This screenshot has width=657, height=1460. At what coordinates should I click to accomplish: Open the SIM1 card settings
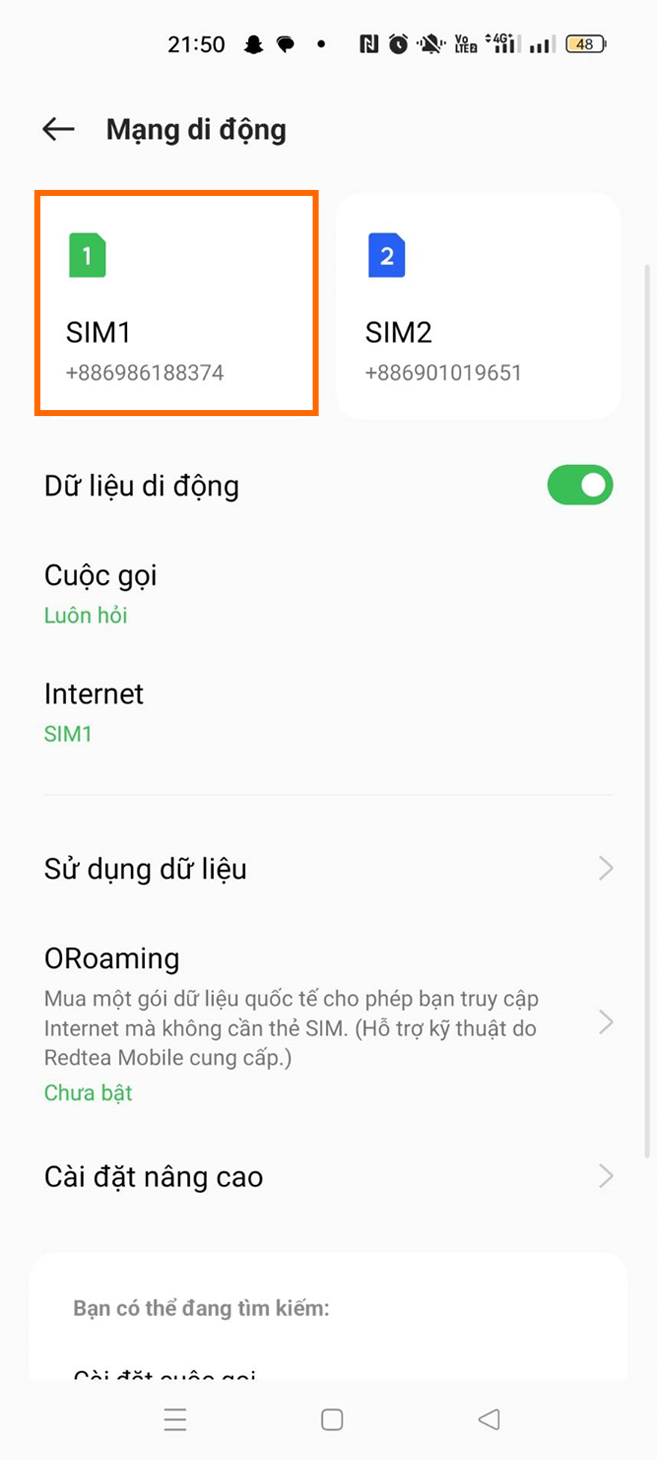tap(177, 303)
